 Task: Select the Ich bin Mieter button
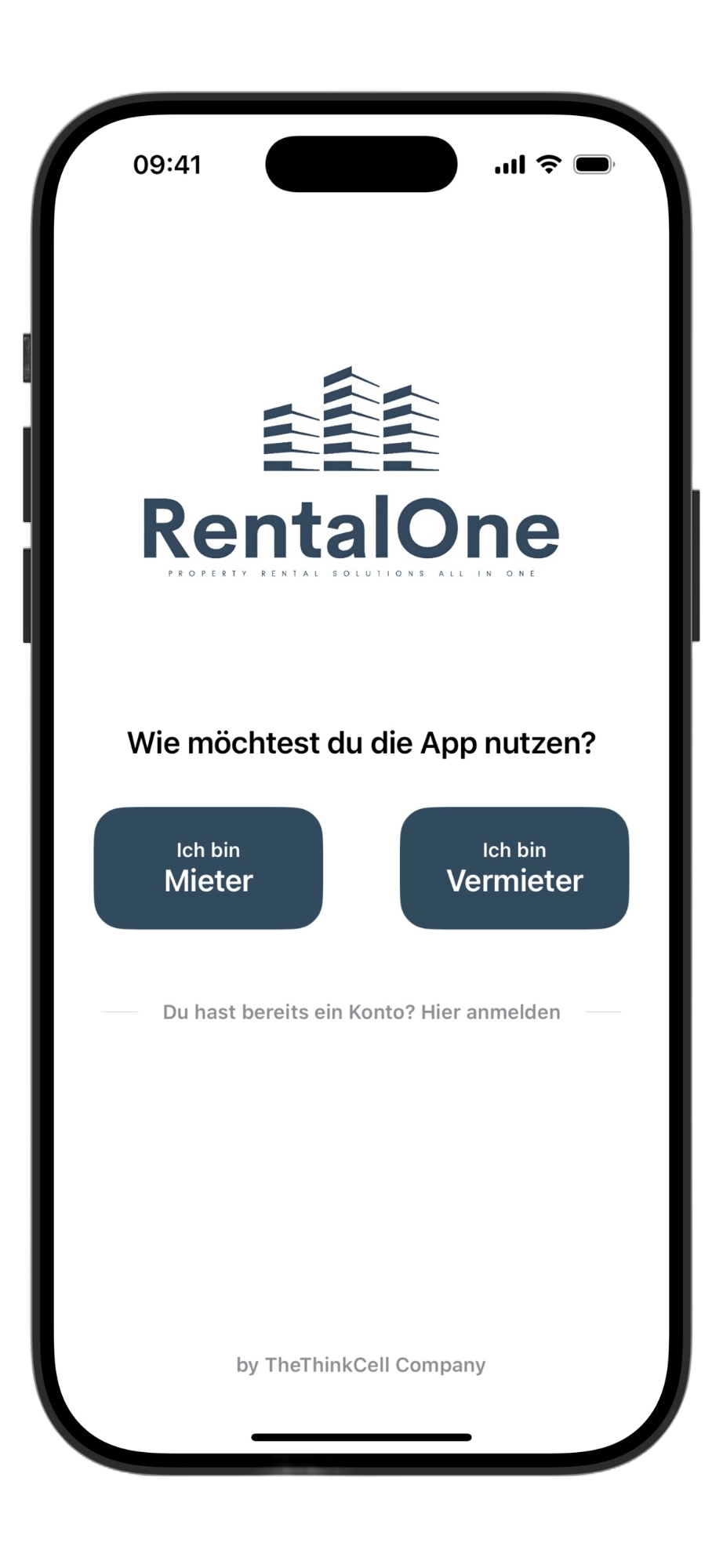click(208, 868)
